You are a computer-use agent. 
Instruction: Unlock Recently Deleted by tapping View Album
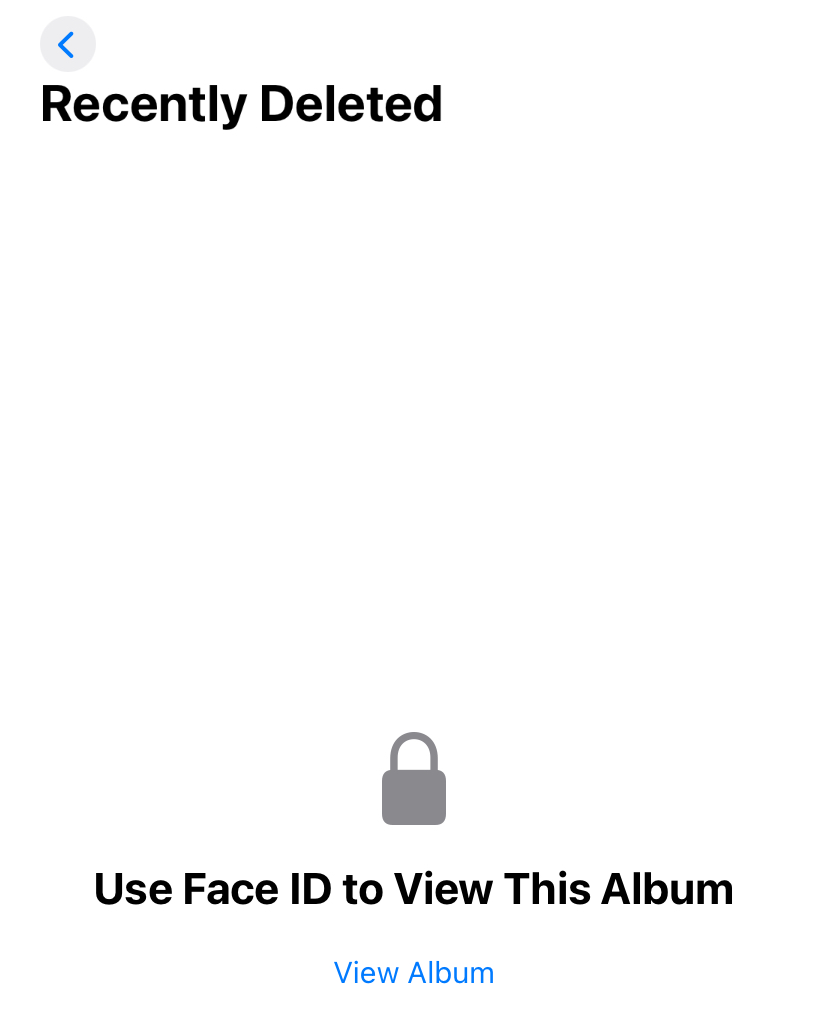click(x=414, y=972)
